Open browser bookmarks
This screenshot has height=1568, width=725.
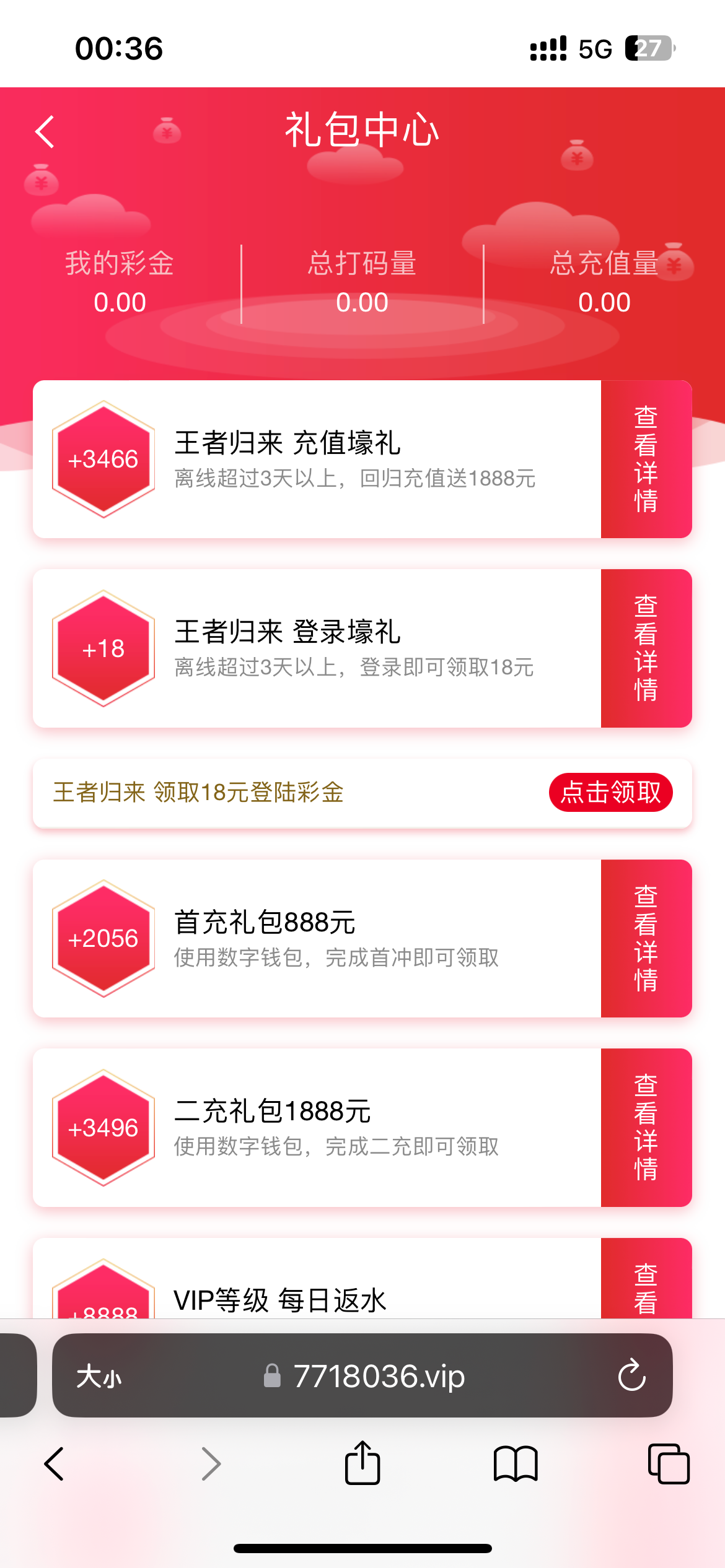click(515, 1463)
